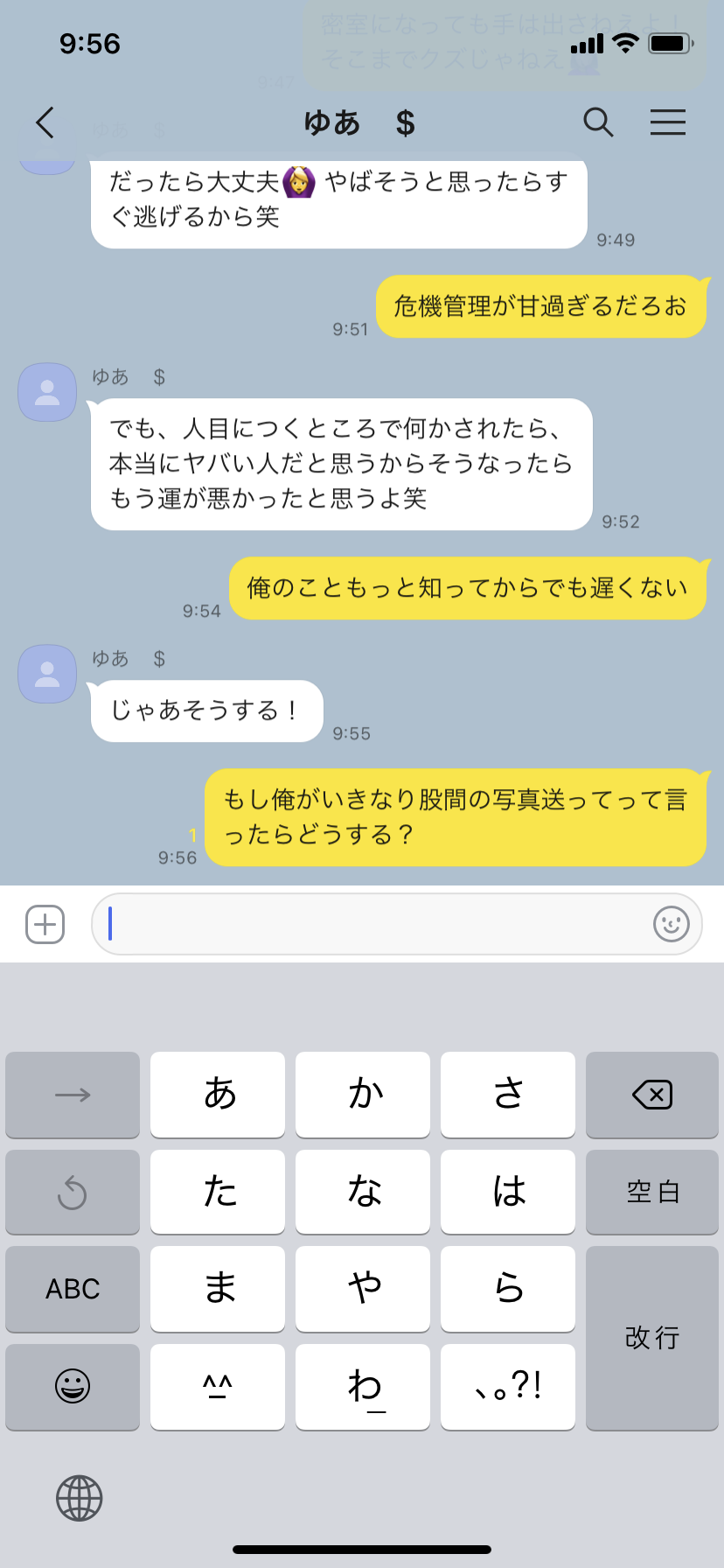724x1568 pixels.
Task: Search within this chat
Action: click(x=598, y=122)
